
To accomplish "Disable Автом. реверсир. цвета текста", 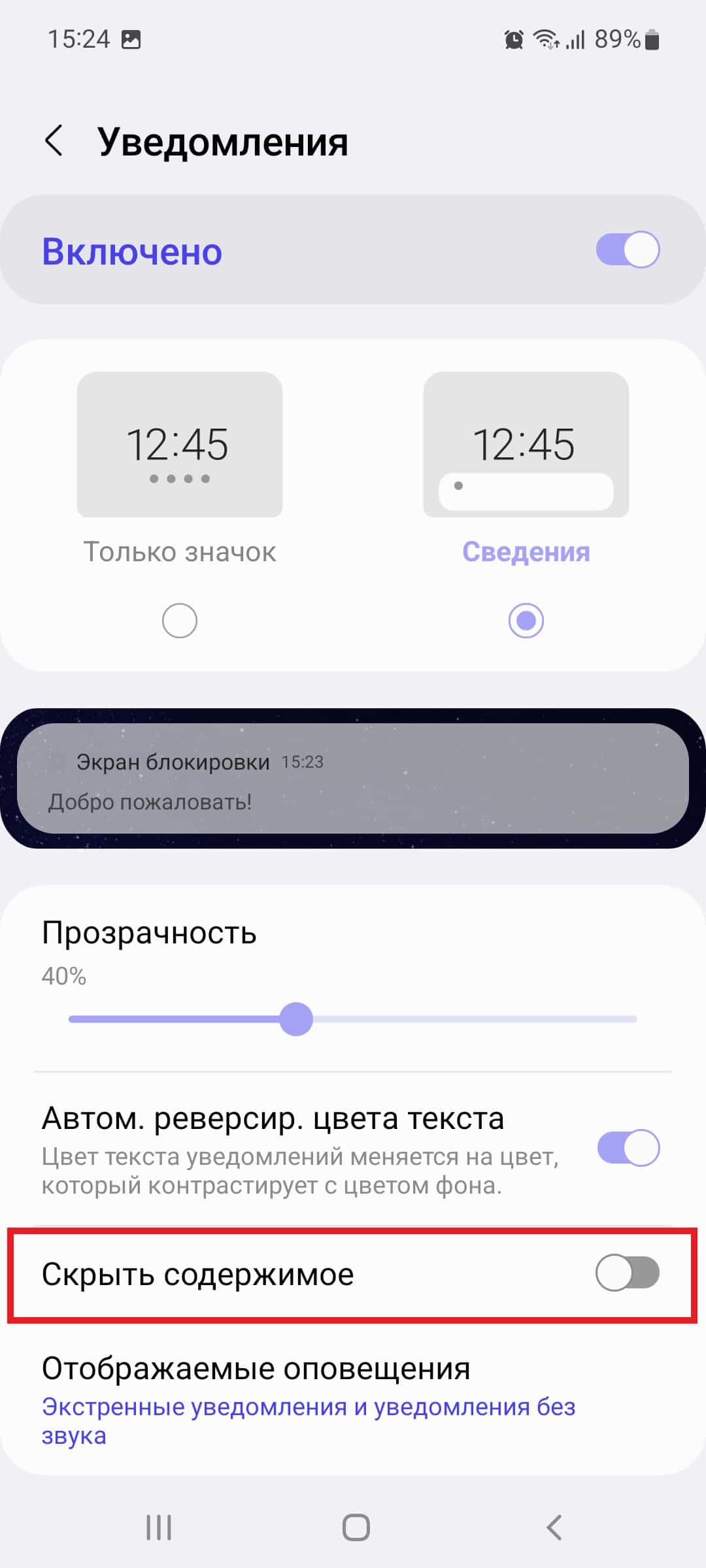I will pos(628,1148).
